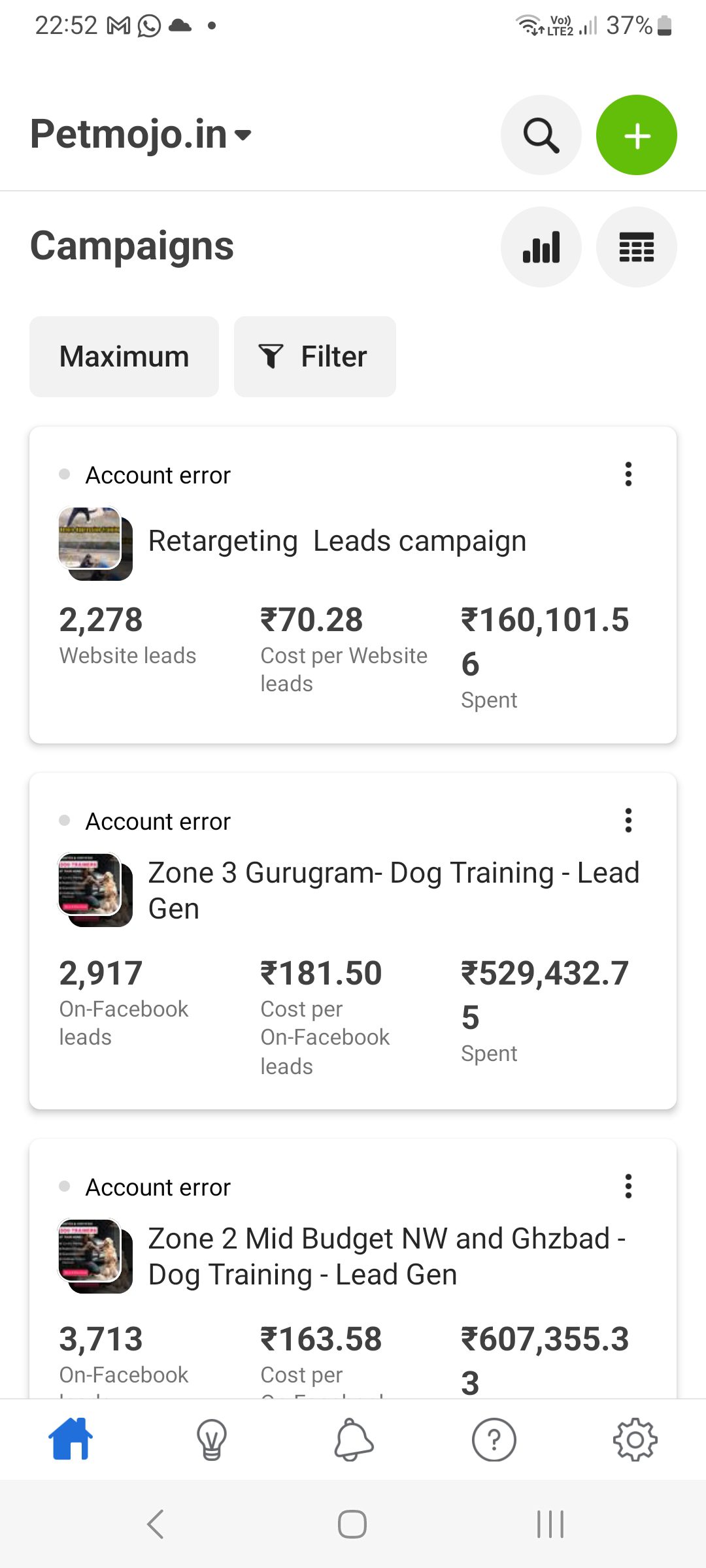Open the insights chart view icon

click(541, 247)
